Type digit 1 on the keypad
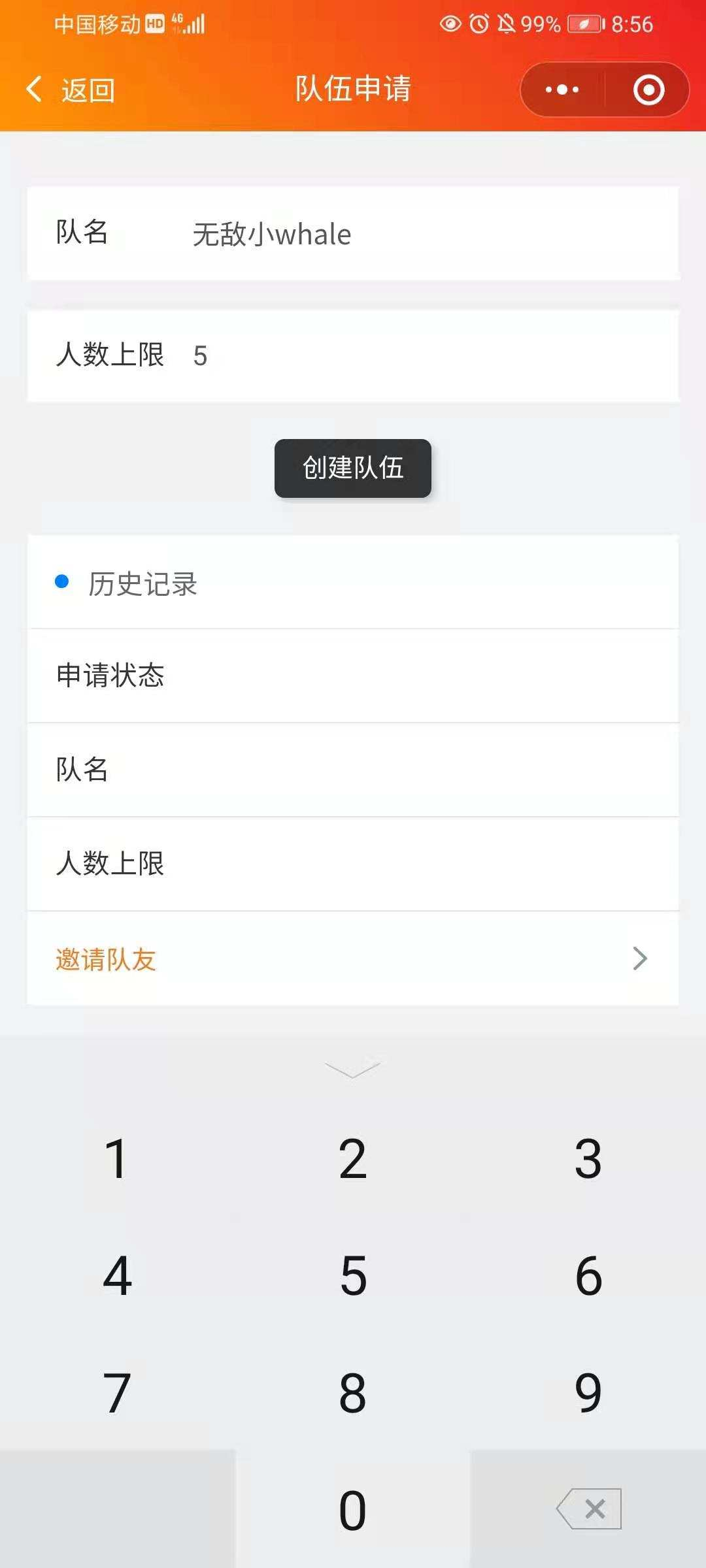 pyautogui.click(x=118, y=1158)
